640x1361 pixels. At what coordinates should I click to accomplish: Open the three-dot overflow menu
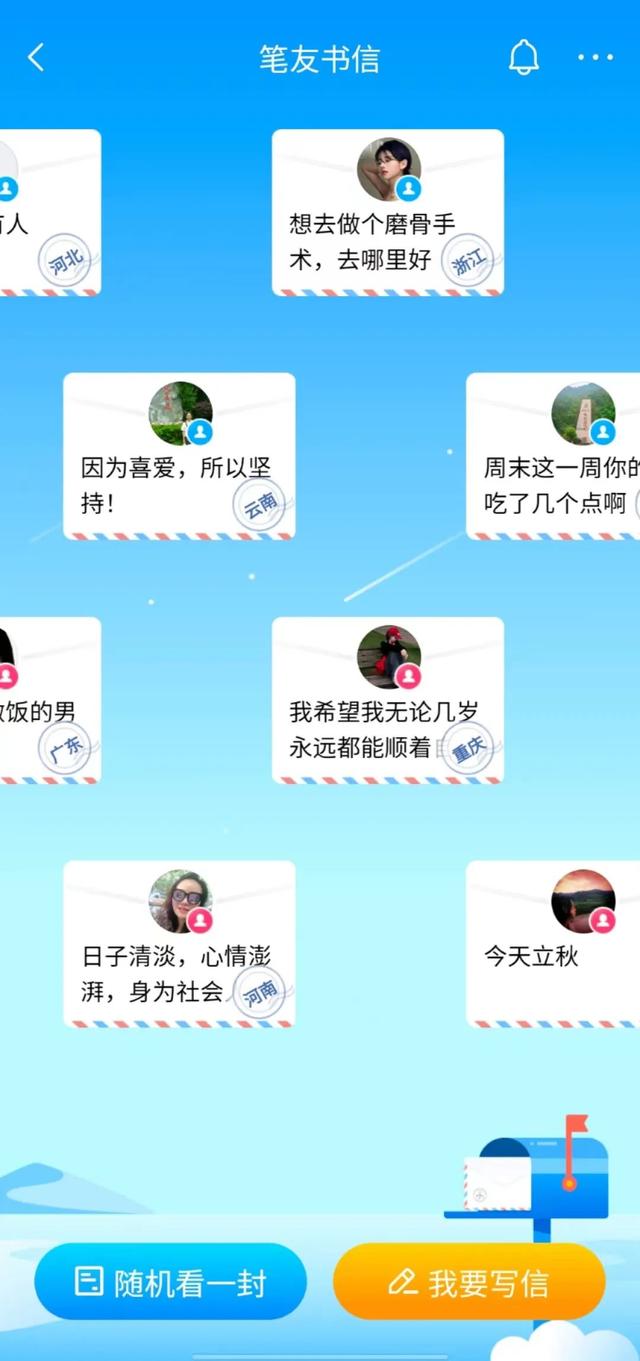tap(595, 58)
